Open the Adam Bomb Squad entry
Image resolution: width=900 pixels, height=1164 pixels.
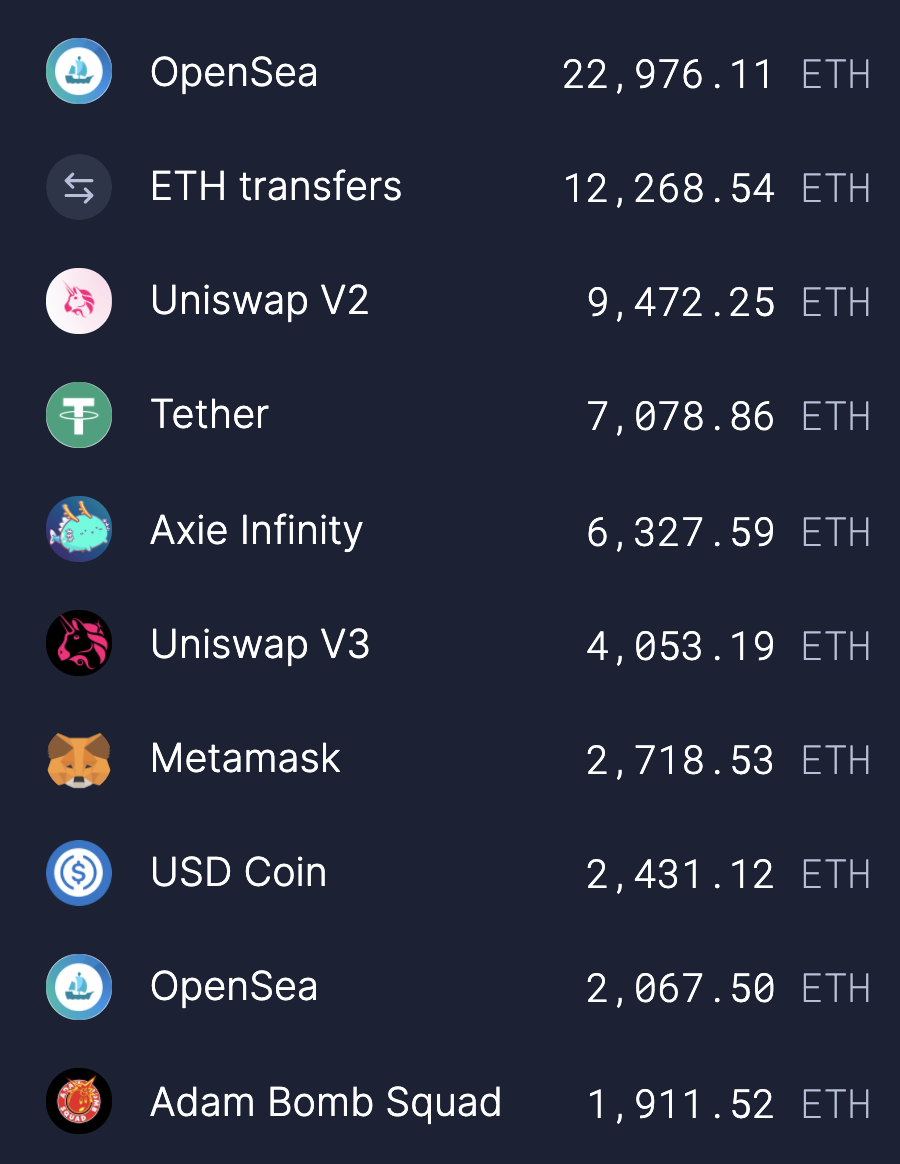point(326,1102)
